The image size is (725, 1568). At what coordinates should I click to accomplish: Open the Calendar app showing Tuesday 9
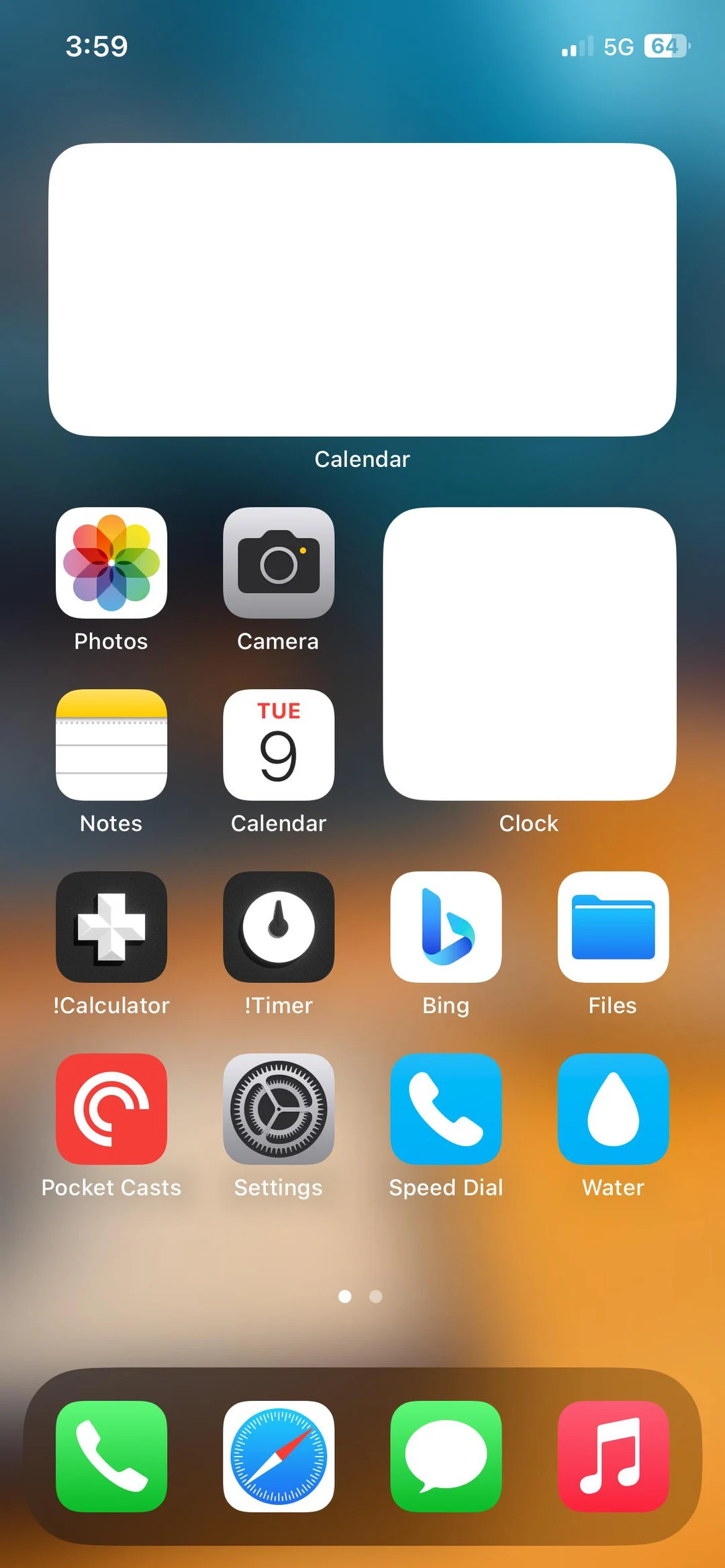(x=279, y=745)
